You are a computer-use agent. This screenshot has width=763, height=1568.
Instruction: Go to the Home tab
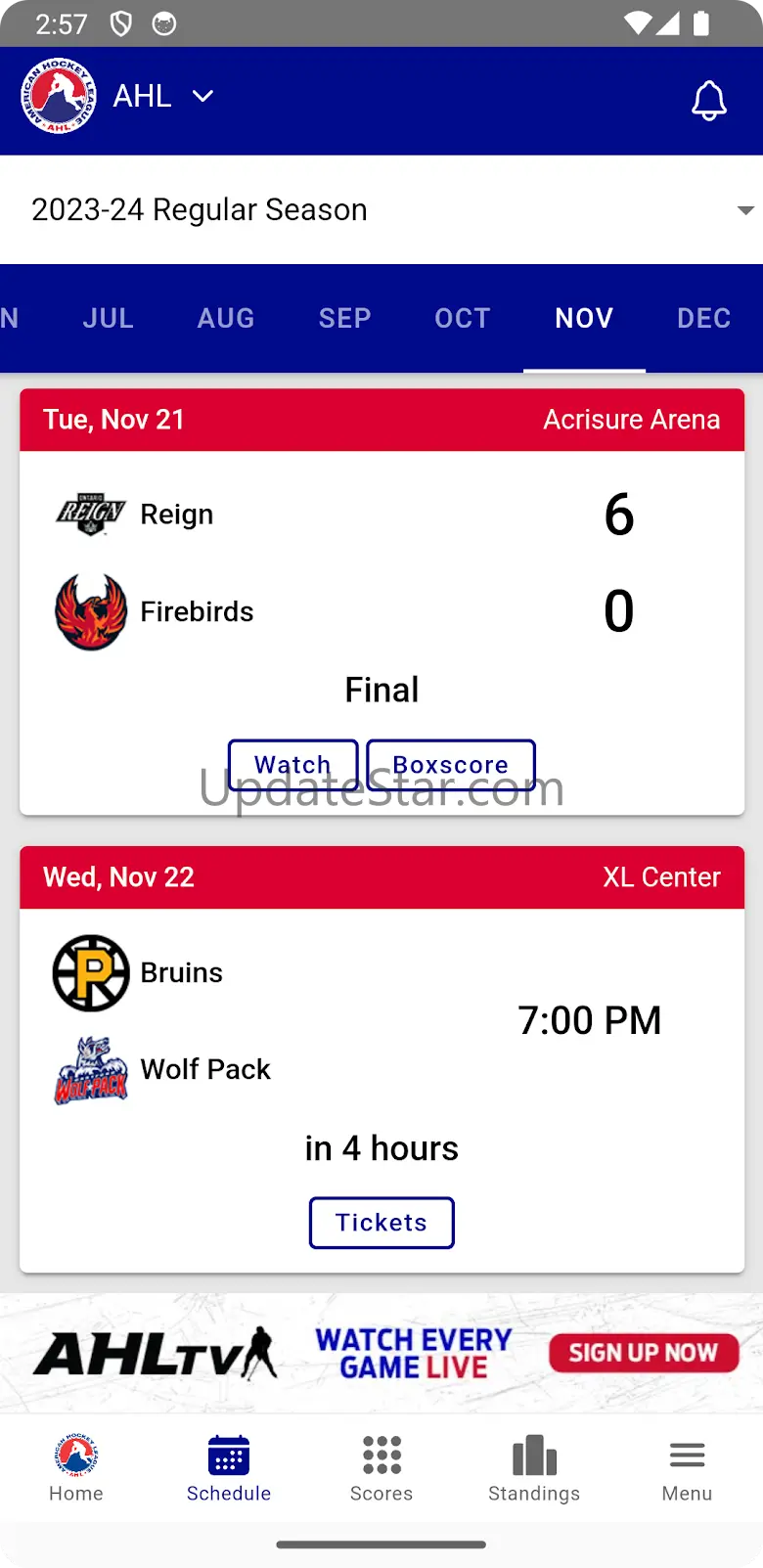(76, 1467)
